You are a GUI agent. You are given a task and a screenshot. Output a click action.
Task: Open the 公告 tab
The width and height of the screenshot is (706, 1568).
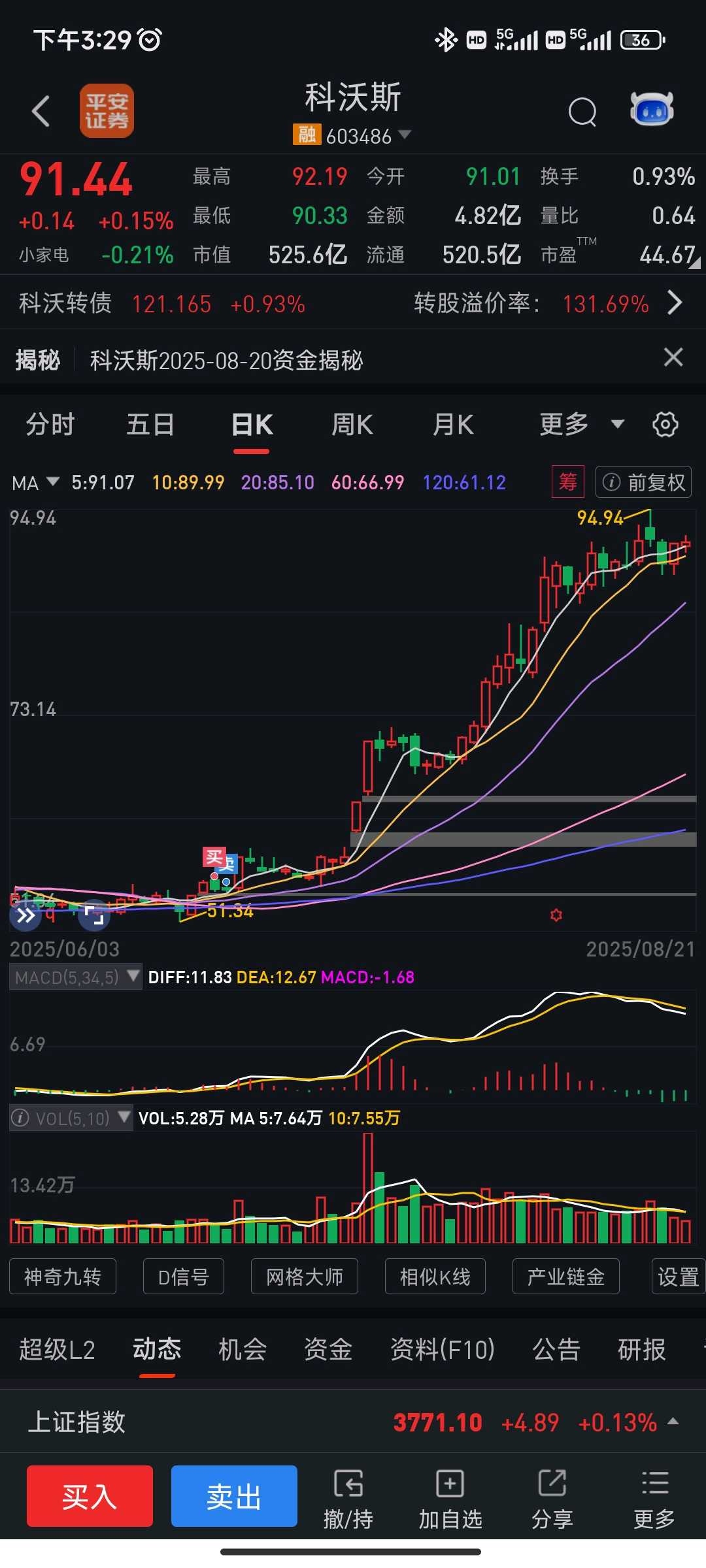pyautogui.click(x=556, y=1349)
